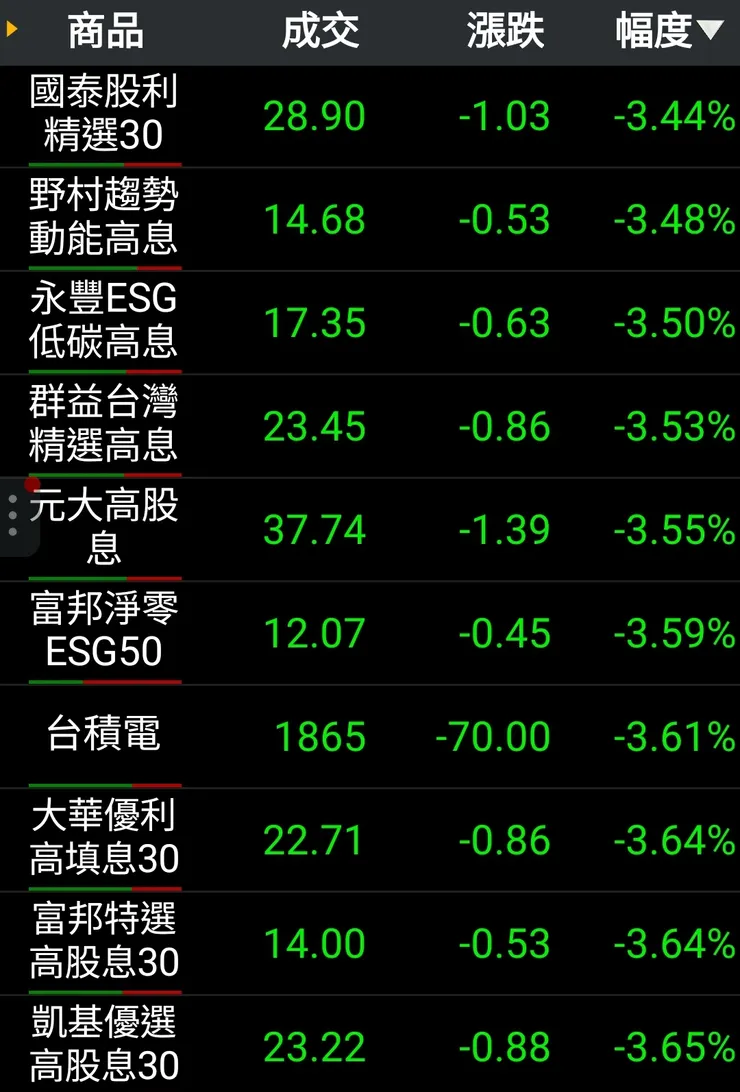Sort the list by 幅度 column
This screenshot has width=740, height=1092.
[668, 32]
